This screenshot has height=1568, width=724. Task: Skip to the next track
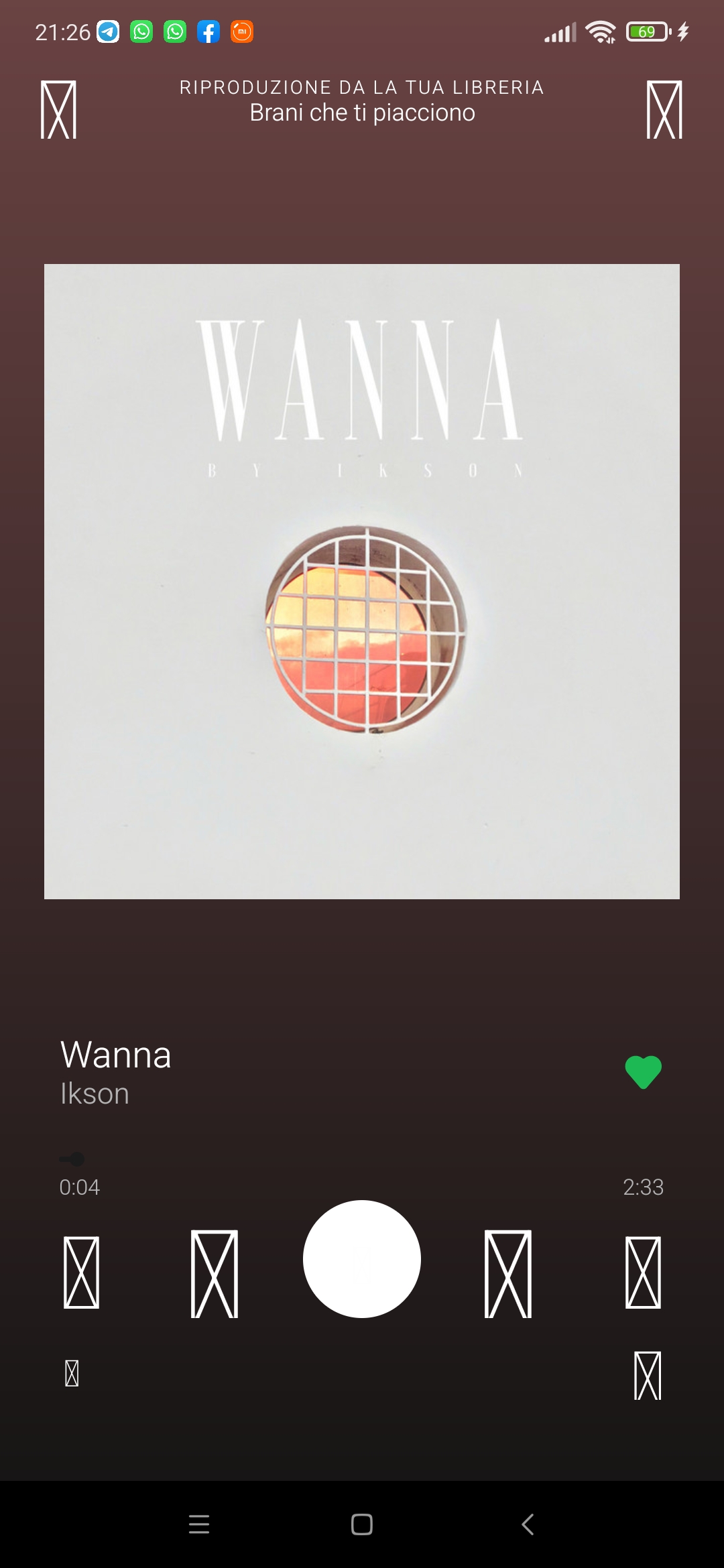click(508, 1274)
